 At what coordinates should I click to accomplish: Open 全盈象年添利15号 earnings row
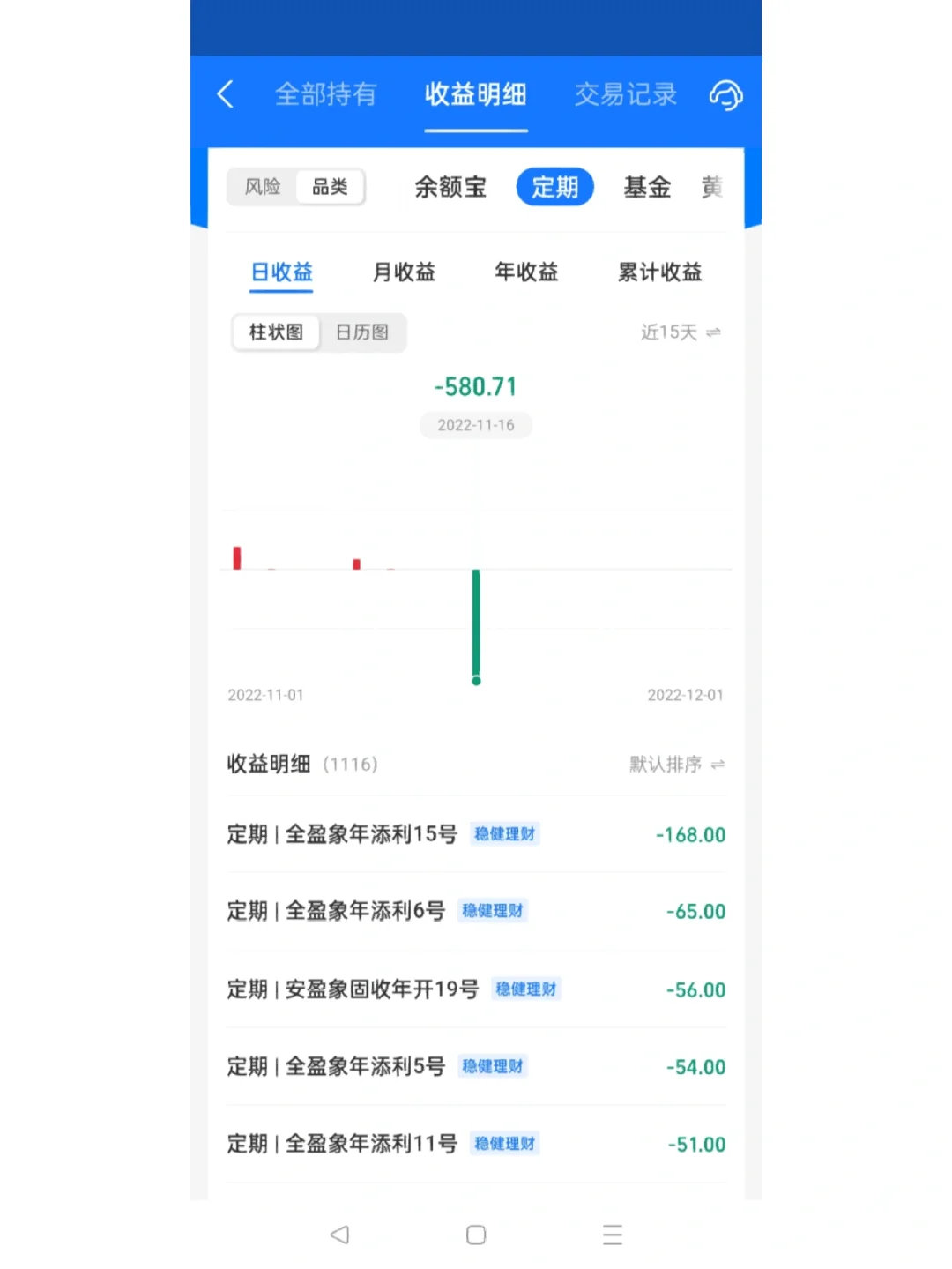tap(476, 834)
